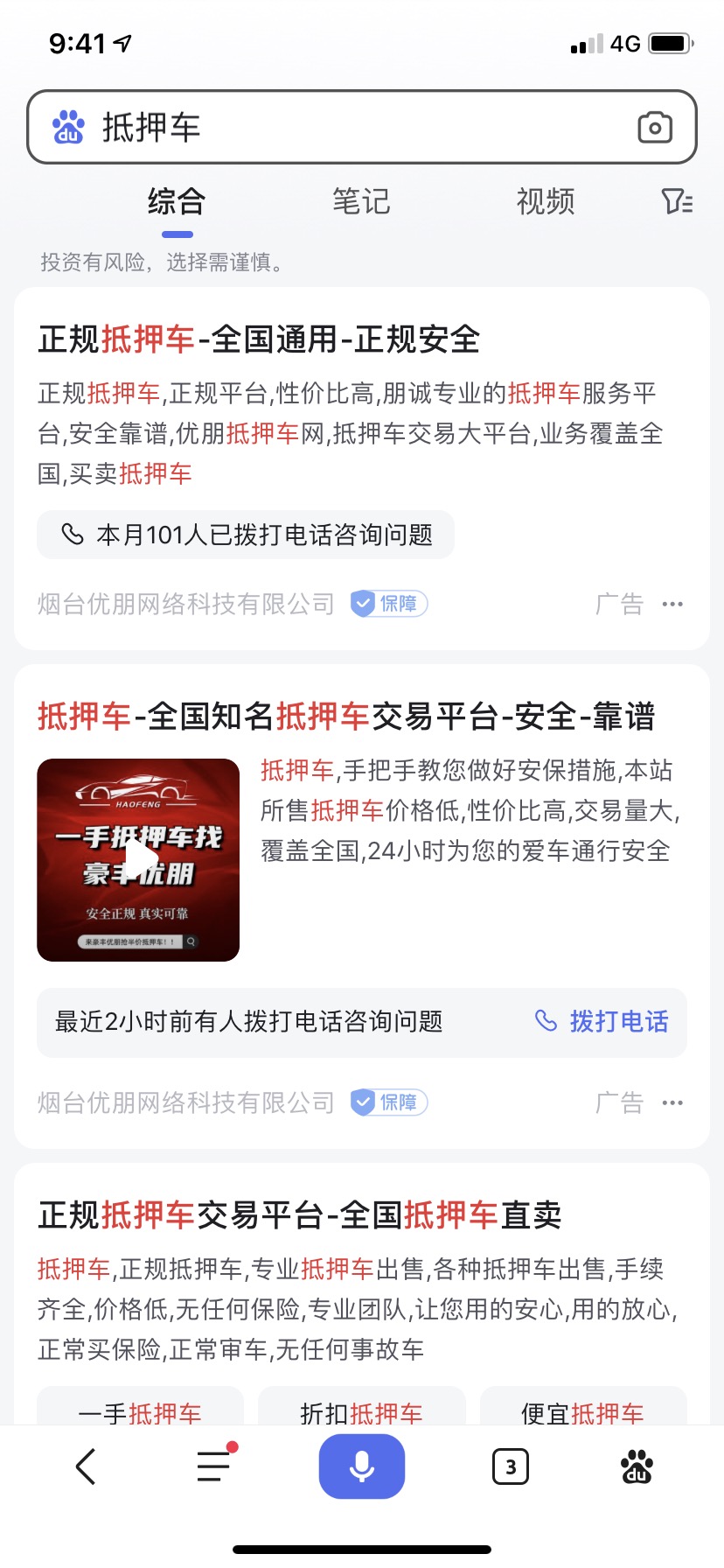Open result 正规抵押车-全国通用-正规安全

click(259, 339)
